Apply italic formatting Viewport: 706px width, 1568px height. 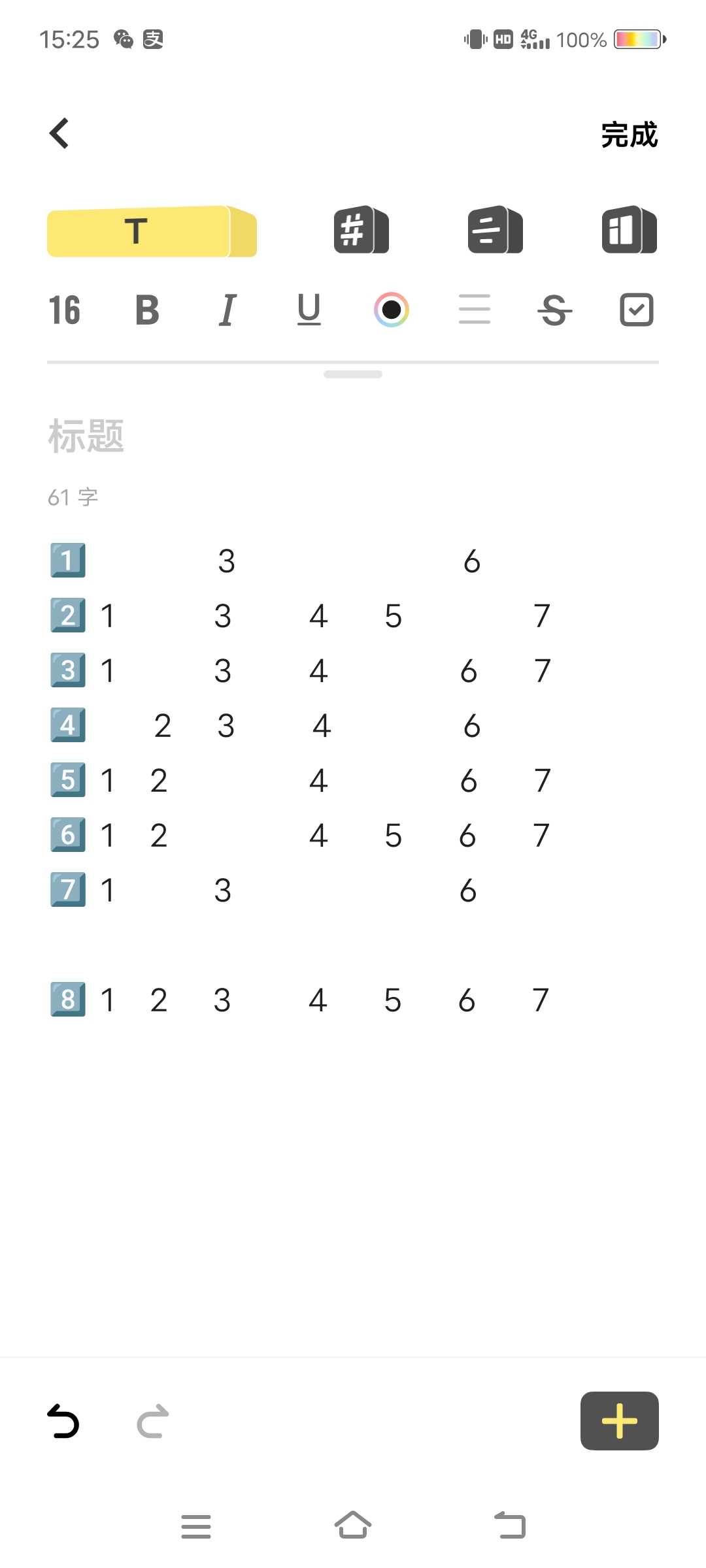[x=227, y=310]
